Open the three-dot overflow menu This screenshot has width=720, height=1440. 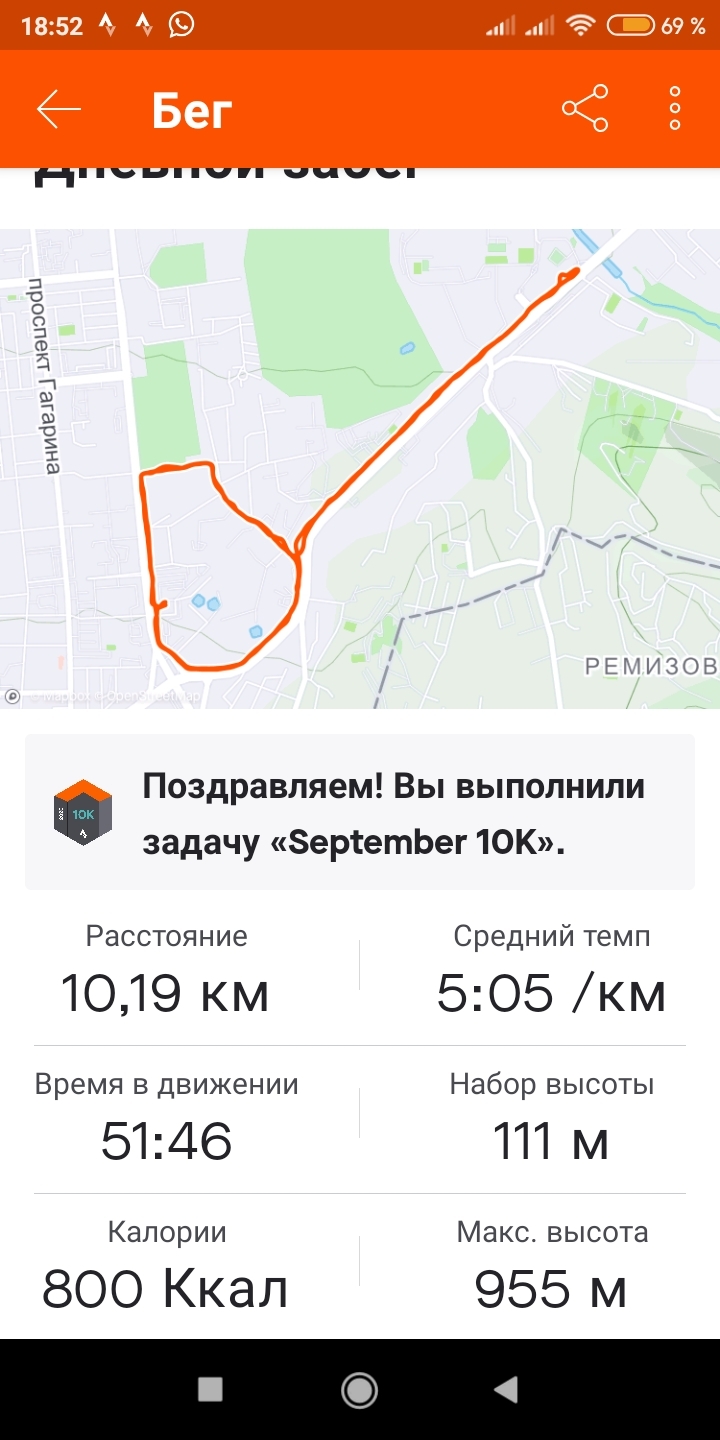[675, 109]
